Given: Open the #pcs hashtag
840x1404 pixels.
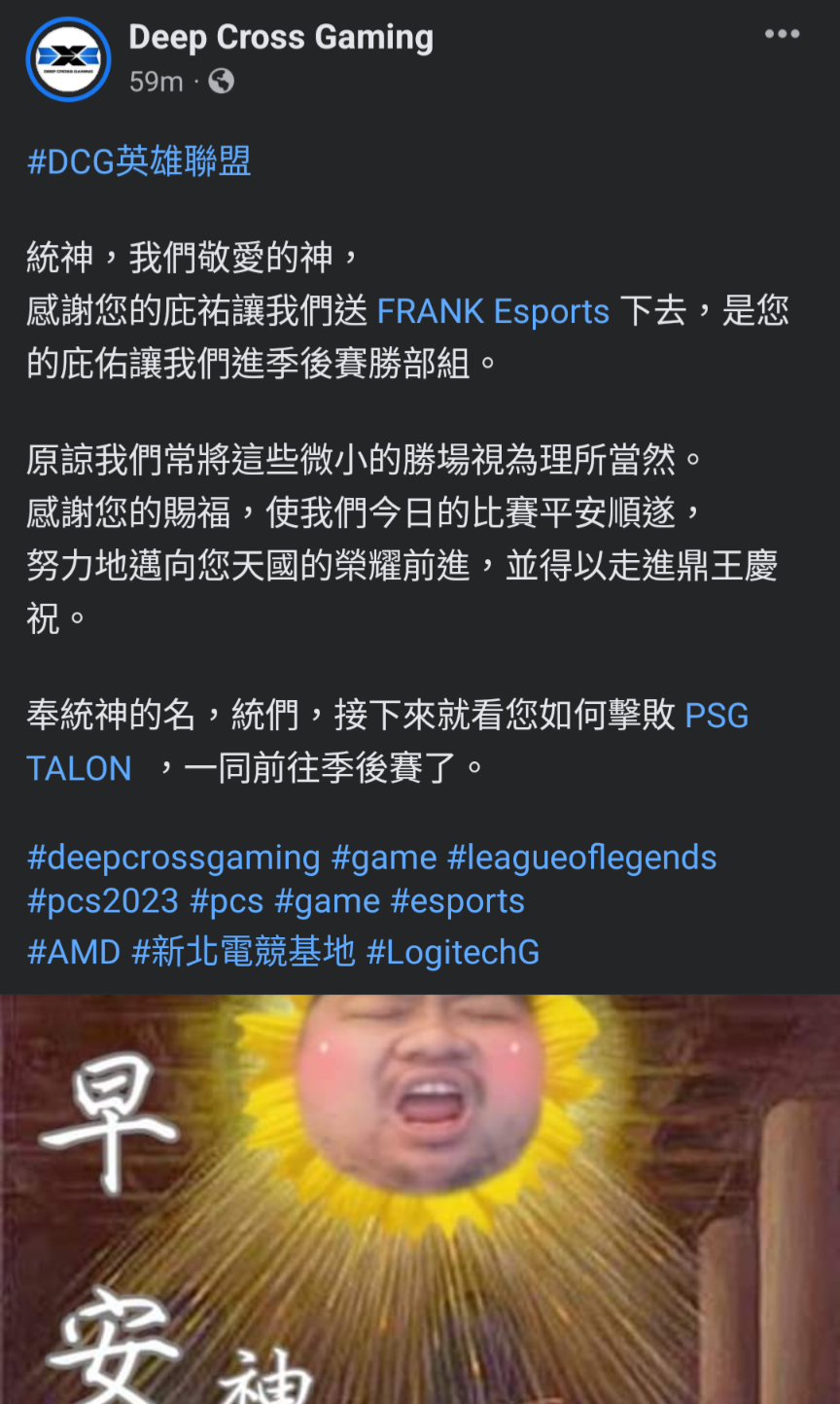Looking at the screenshot, I should tap(227, 901).
